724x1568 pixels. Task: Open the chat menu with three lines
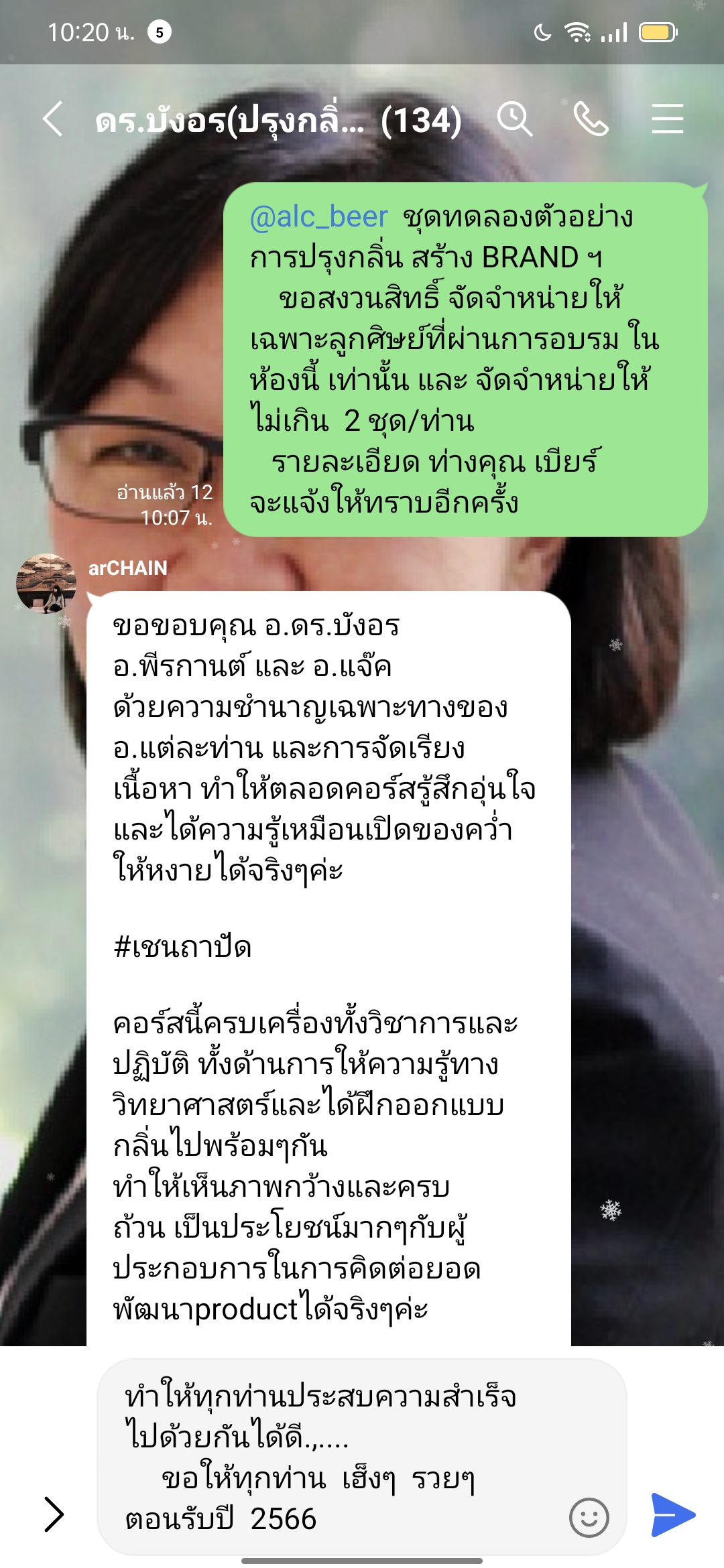click(667, 119)
